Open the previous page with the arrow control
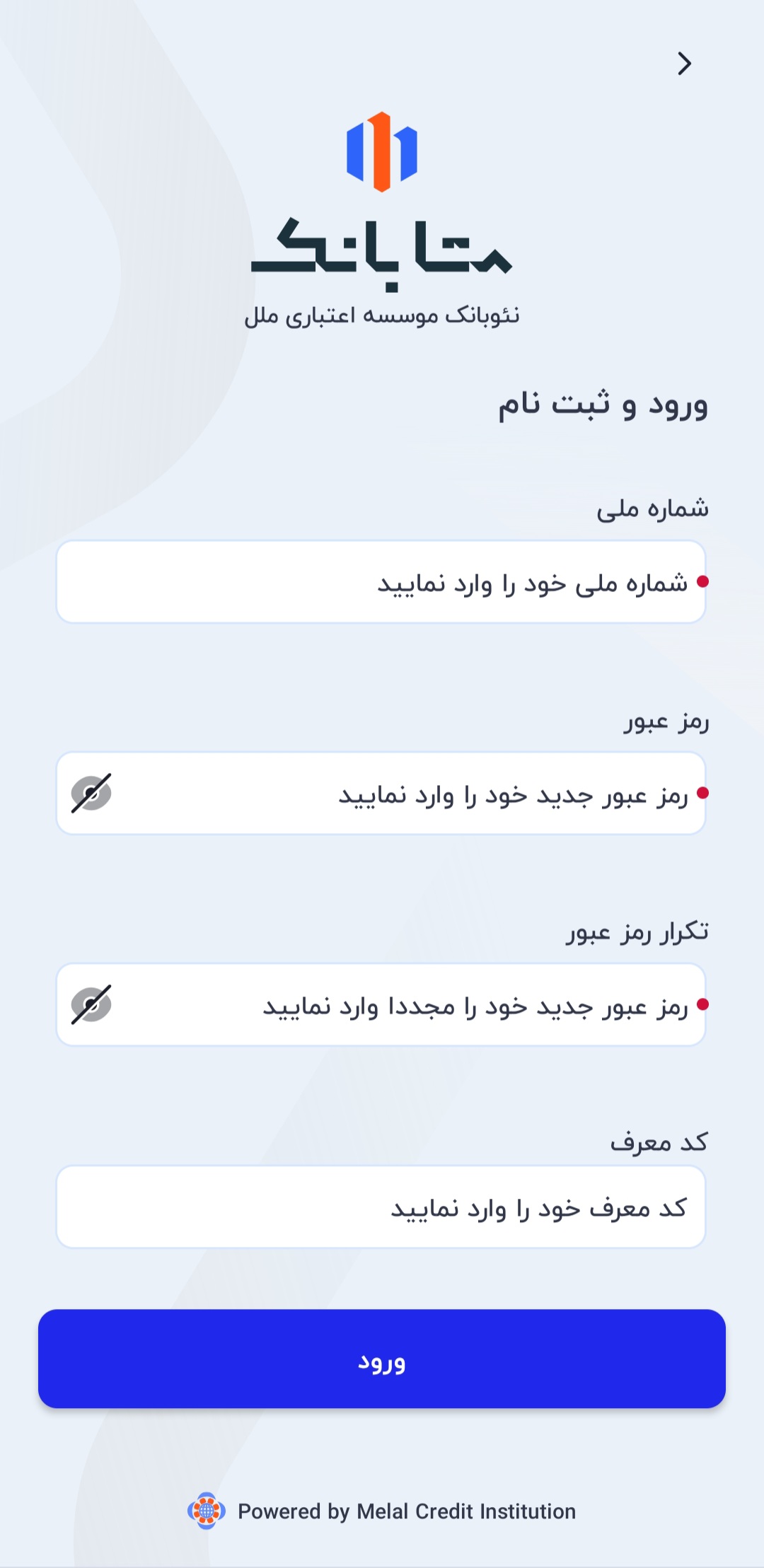The height and width of the screenshot is (1568, 764). [x=685, y=64]
